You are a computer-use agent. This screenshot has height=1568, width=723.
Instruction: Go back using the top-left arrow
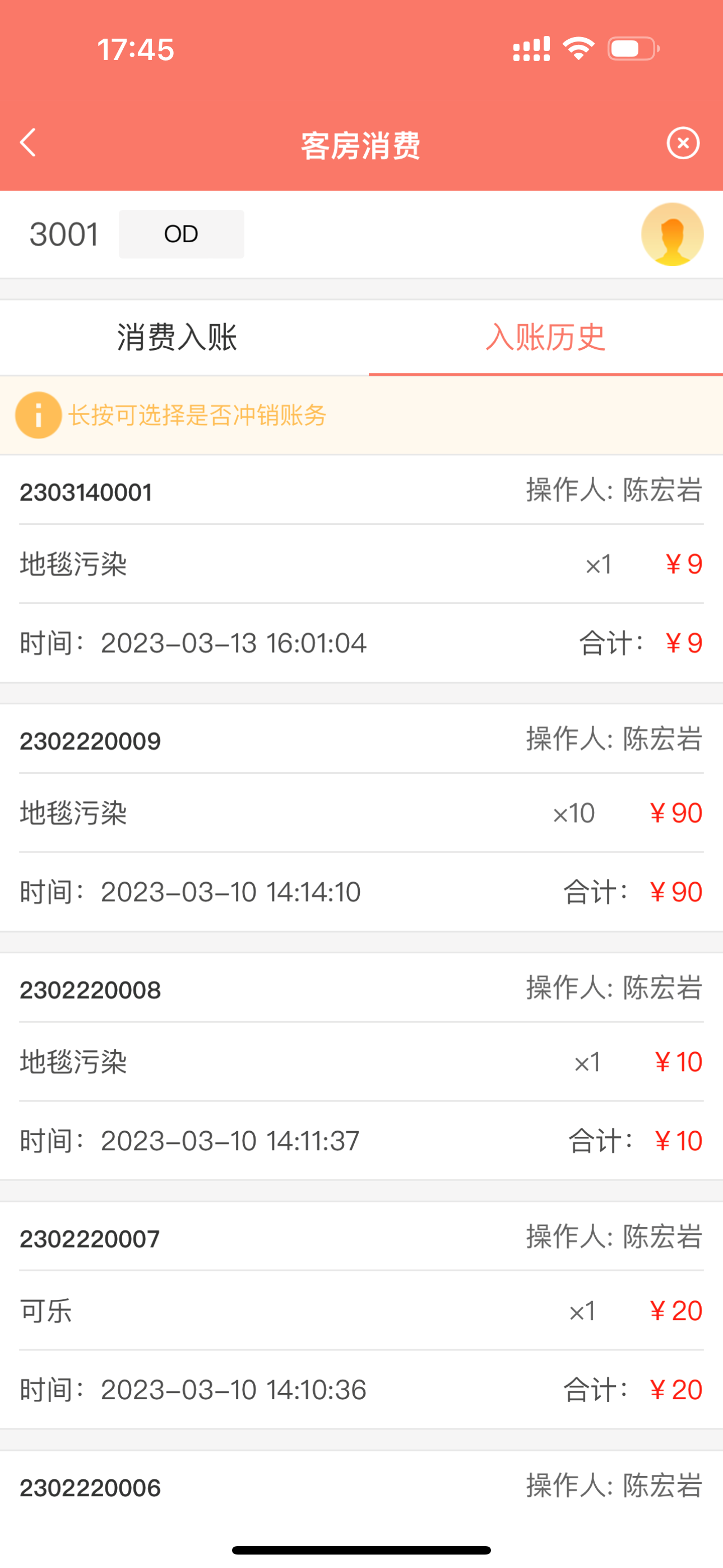28,143
